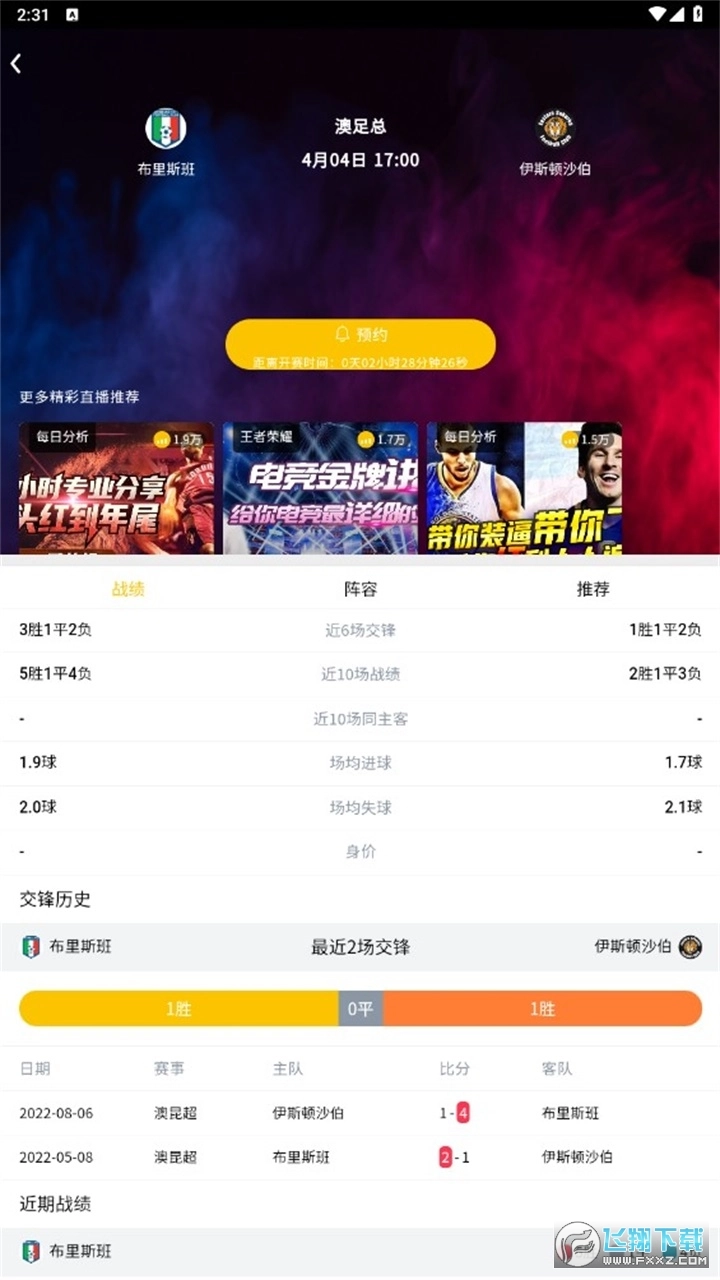Open the 2022-05-08 head-to-head match row
Screen dimensions: 720x1280
[360, 1157]
